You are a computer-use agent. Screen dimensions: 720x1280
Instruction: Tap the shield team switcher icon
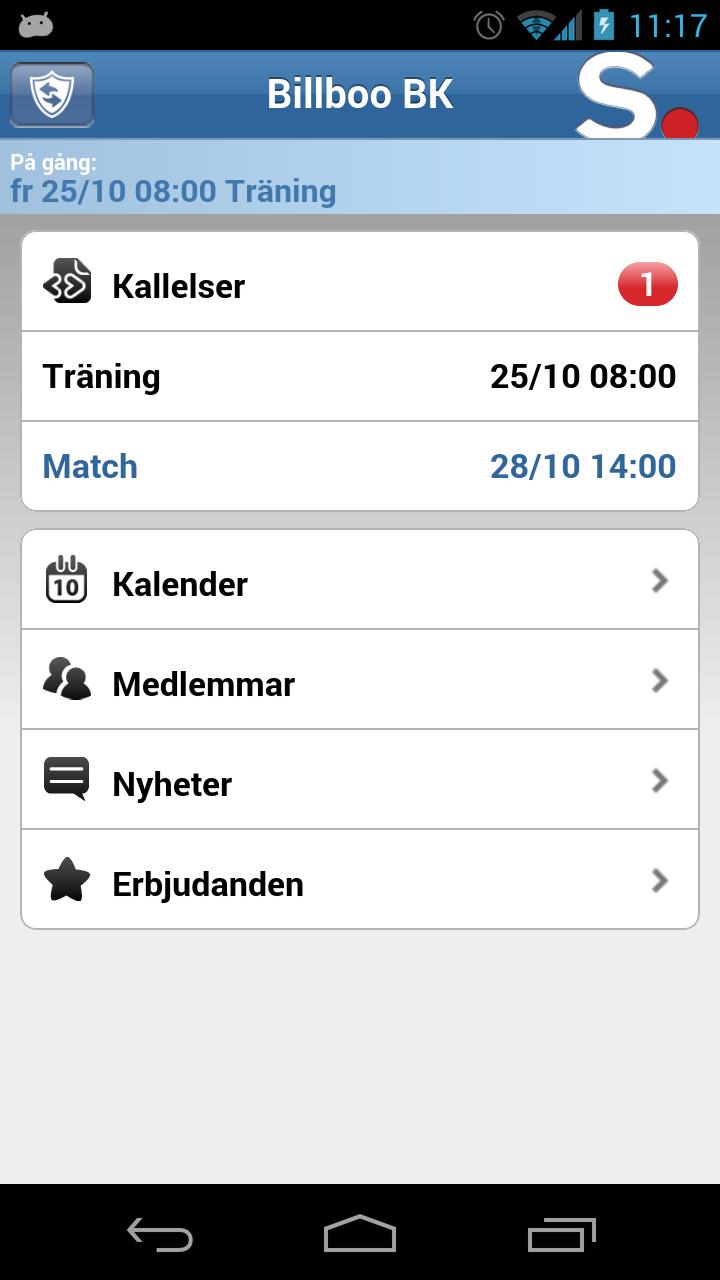click(52, 95)
